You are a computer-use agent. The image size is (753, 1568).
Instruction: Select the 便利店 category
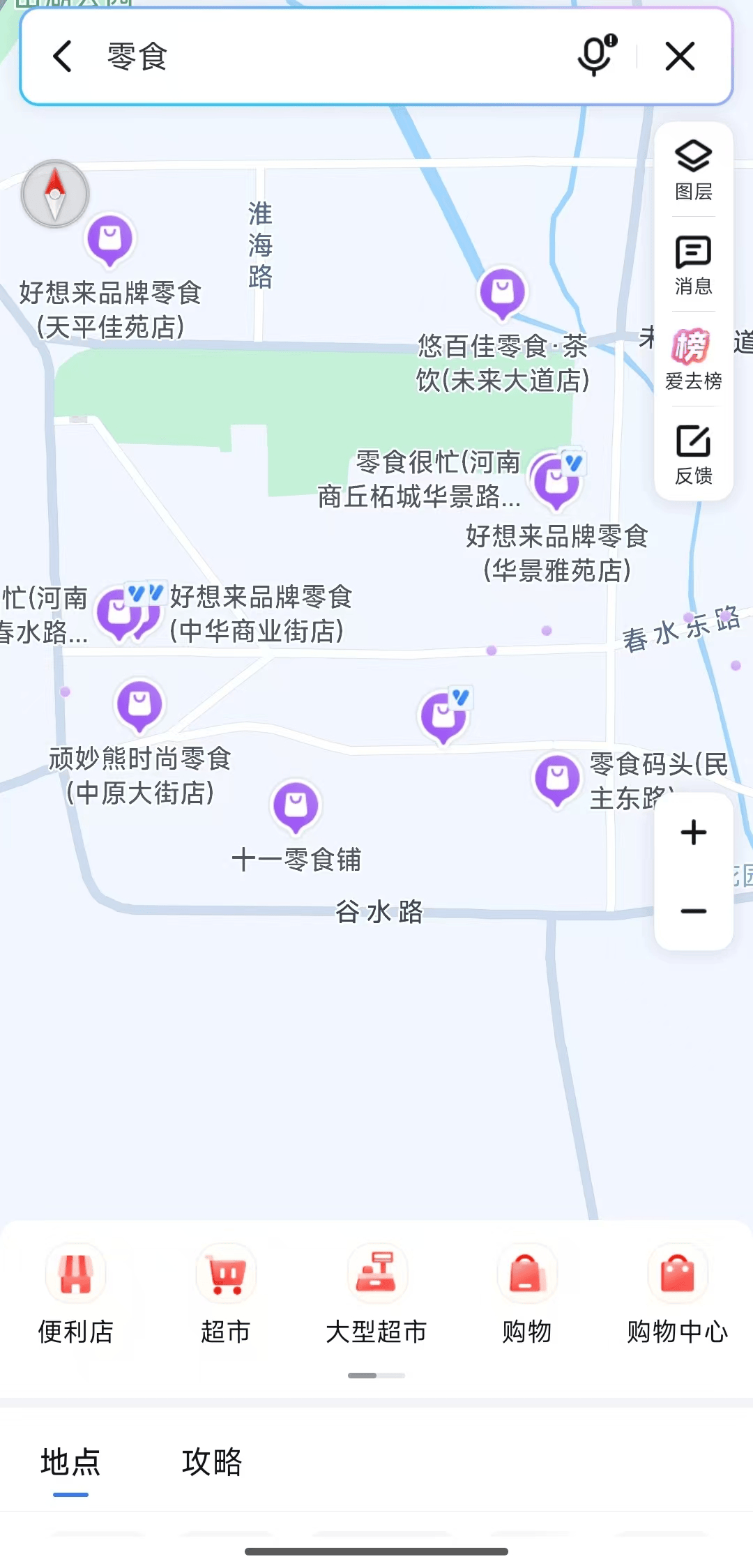76,1294
